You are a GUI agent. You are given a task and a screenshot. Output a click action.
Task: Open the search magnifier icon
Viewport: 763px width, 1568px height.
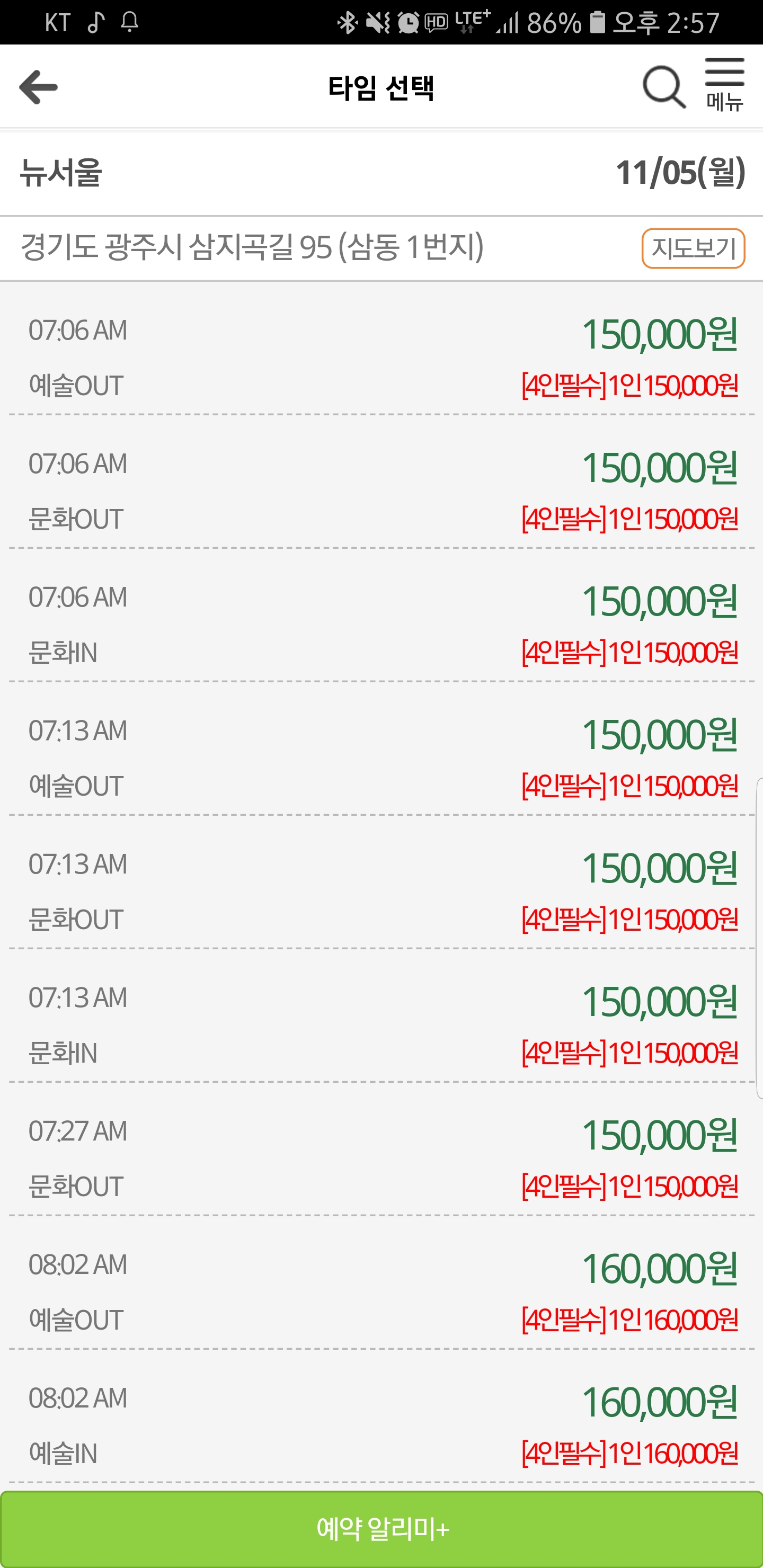coord(663,87)
